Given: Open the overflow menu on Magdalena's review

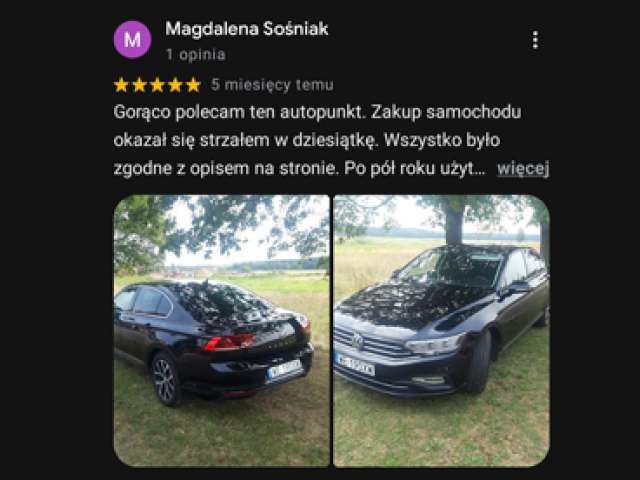Looking at the screenshot, I should coord(535,40).
